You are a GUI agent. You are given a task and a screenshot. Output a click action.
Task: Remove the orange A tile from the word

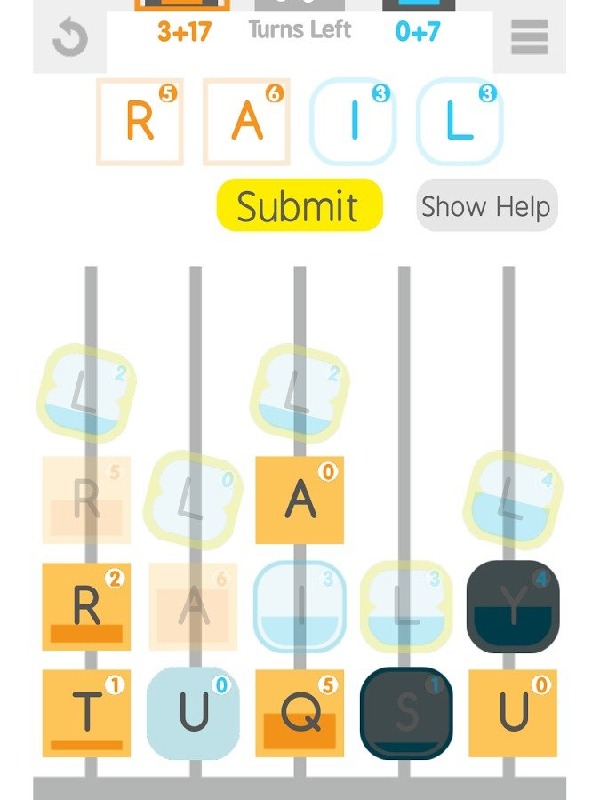(246, 121)
